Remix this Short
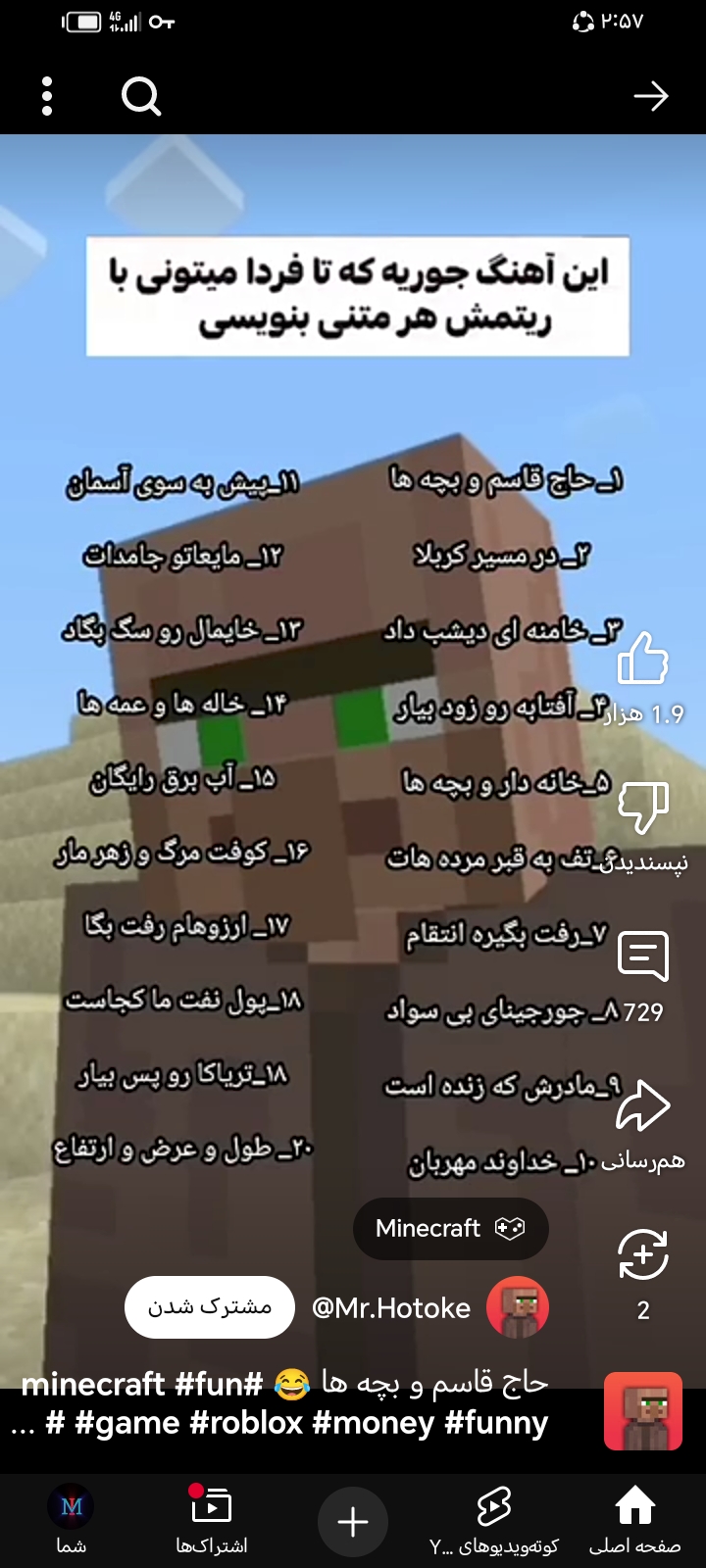The height and width of the screenshot is (1568, 706). click(643, 1255)
